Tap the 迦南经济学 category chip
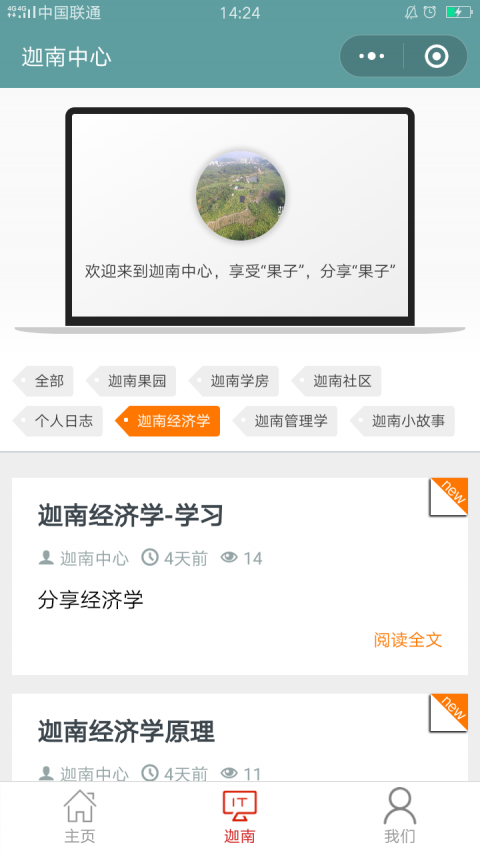This screenshot has width=480, height=853. (x=168, y=421)
